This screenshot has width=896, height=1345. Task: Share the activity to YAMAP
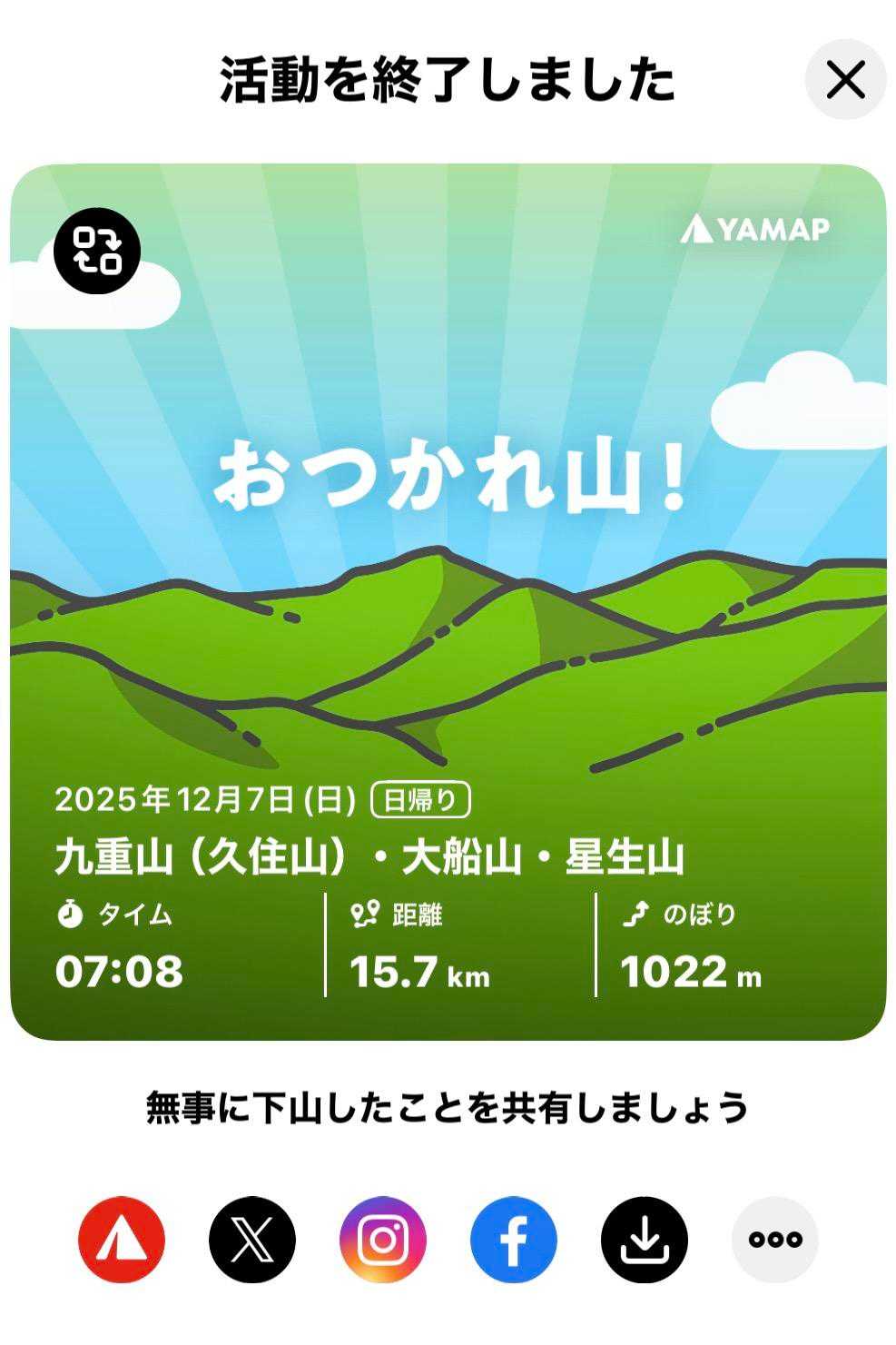[x=122, y=1239]
